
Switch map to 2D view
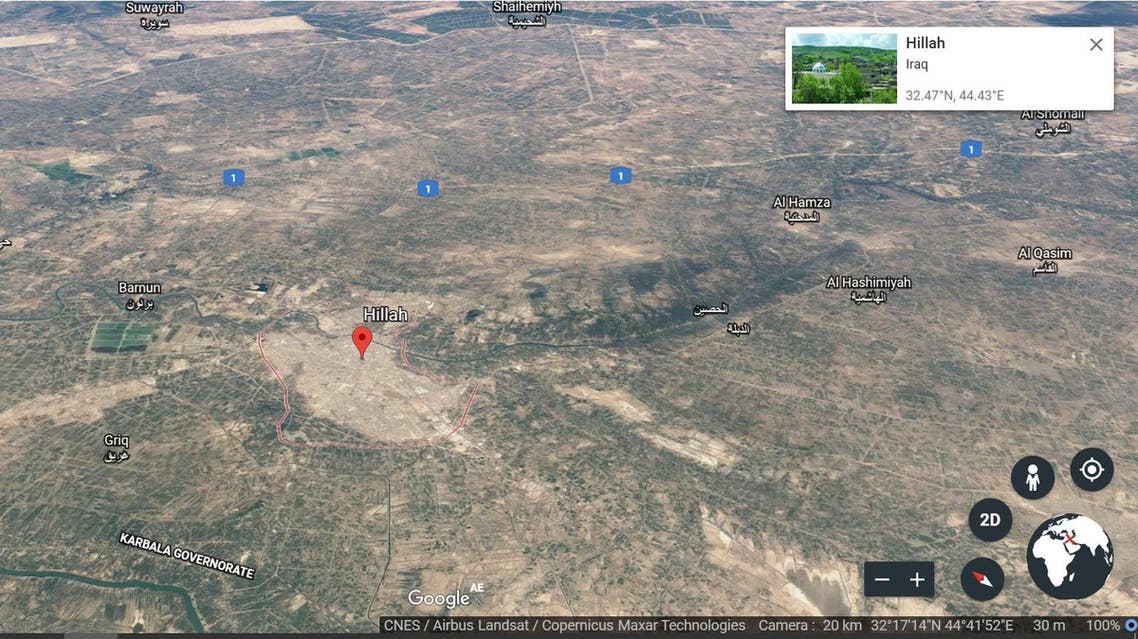point(990,520)
